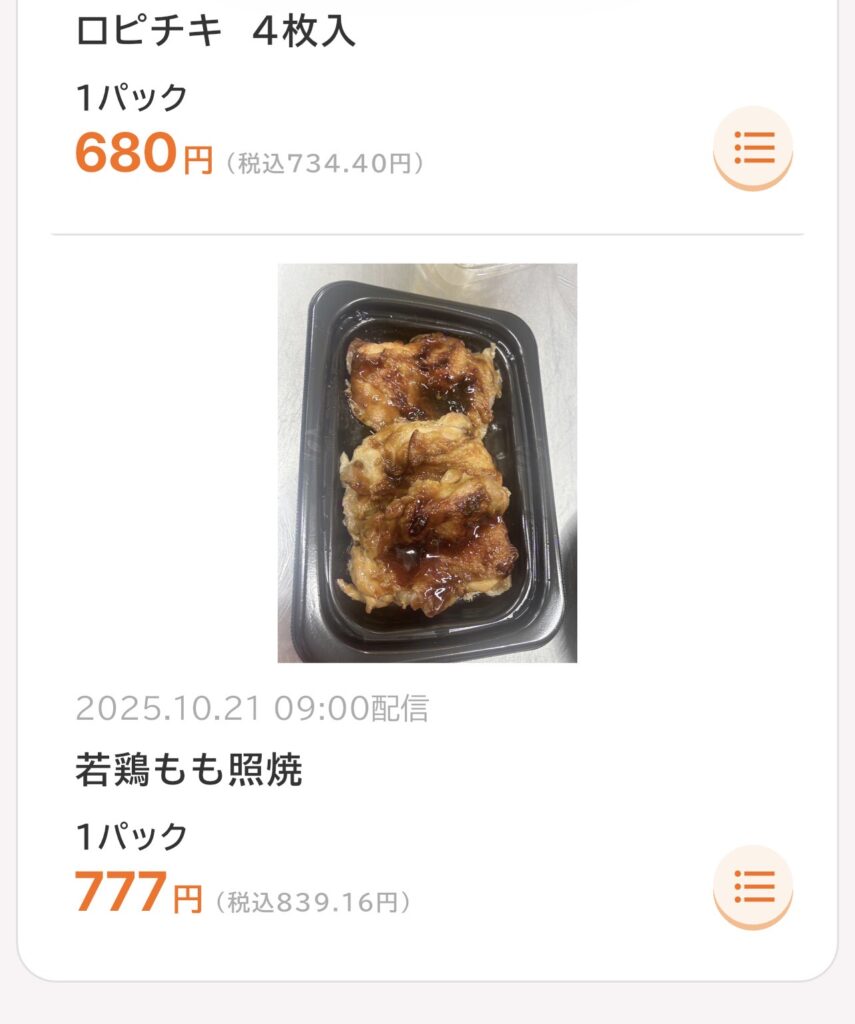Screen dimensions: 855x1024
Task: Open the list icon for ロピチキ 4枚入
Action: pos(753,147)
